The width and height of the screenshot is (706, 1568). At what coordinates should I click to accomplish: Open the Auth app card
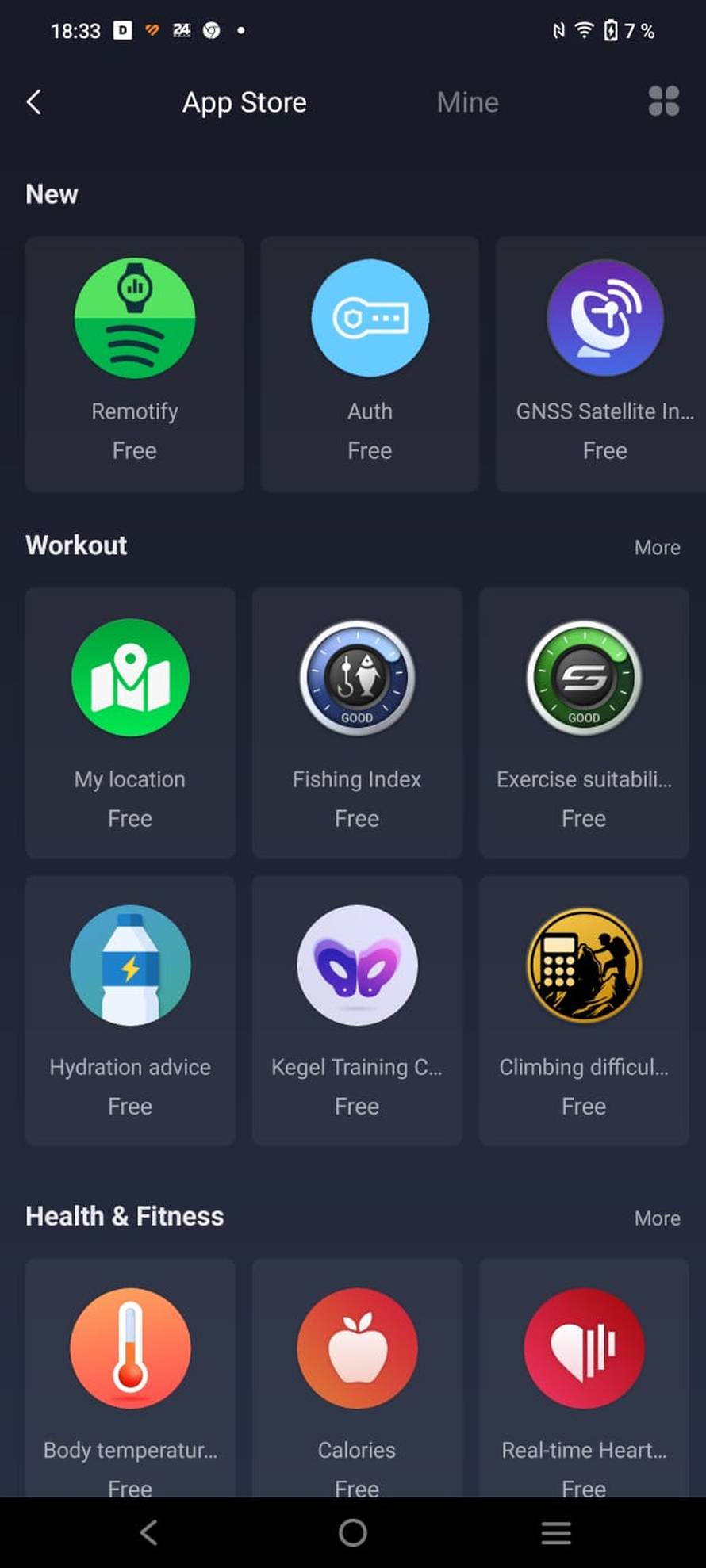click(x=370, y=363)
